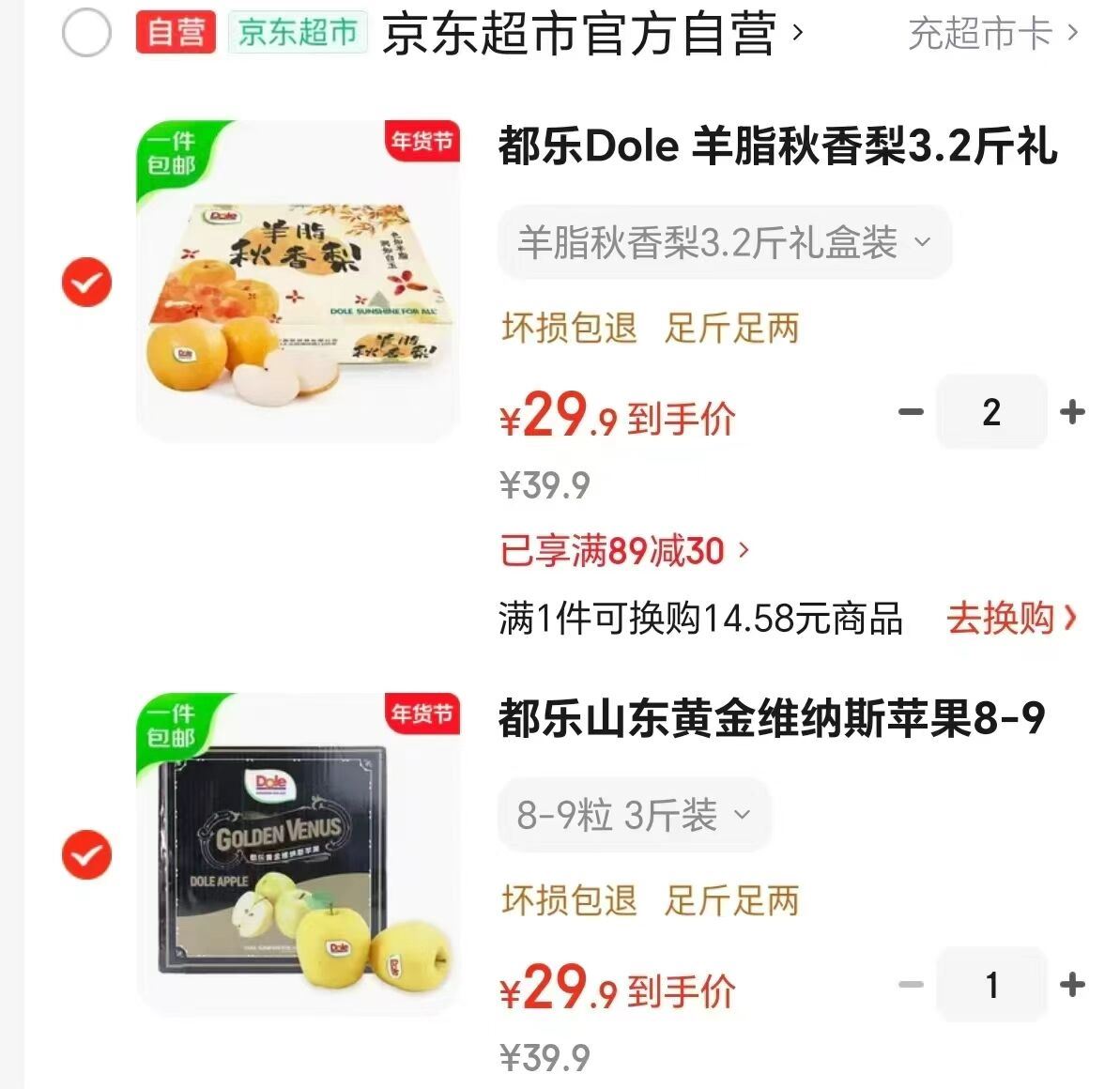Open 都乐山东黄金维纳斯苹果 product title
Screen dimensions: 1120x1089
(x=772, y=719)
